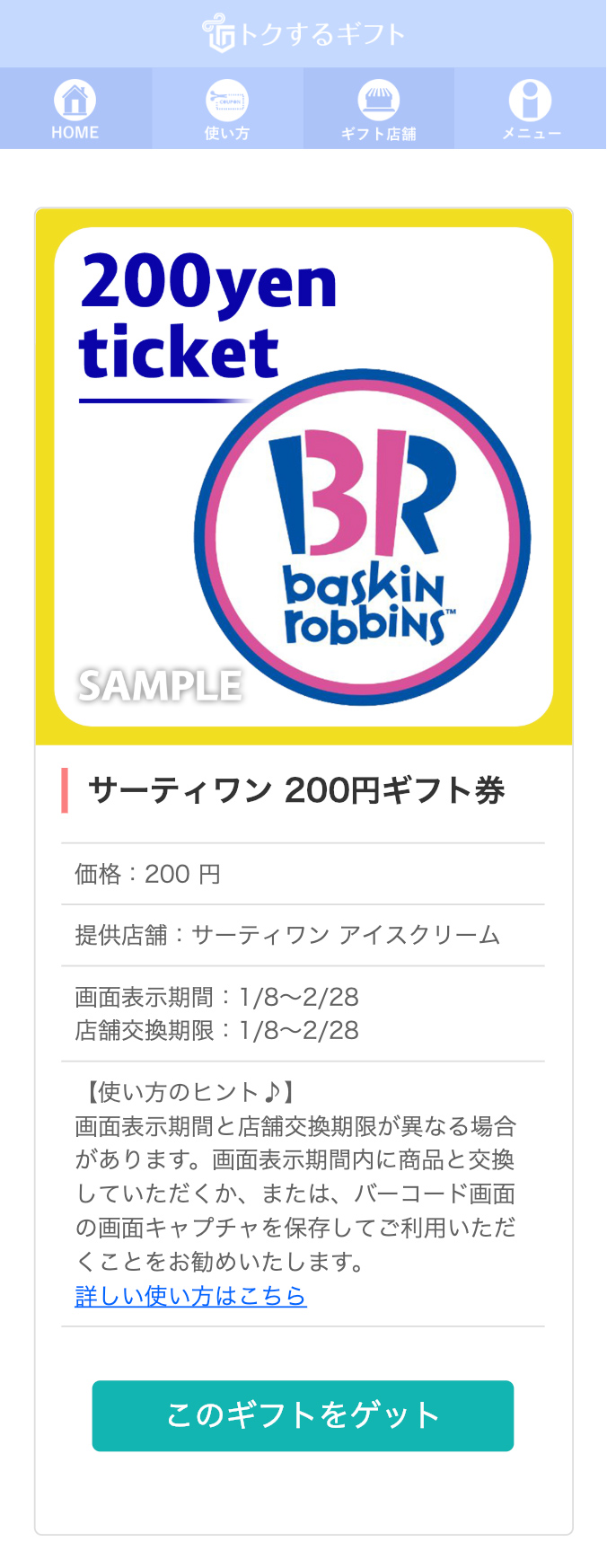Tap the このギフトをゲット button

(303, 1415)
